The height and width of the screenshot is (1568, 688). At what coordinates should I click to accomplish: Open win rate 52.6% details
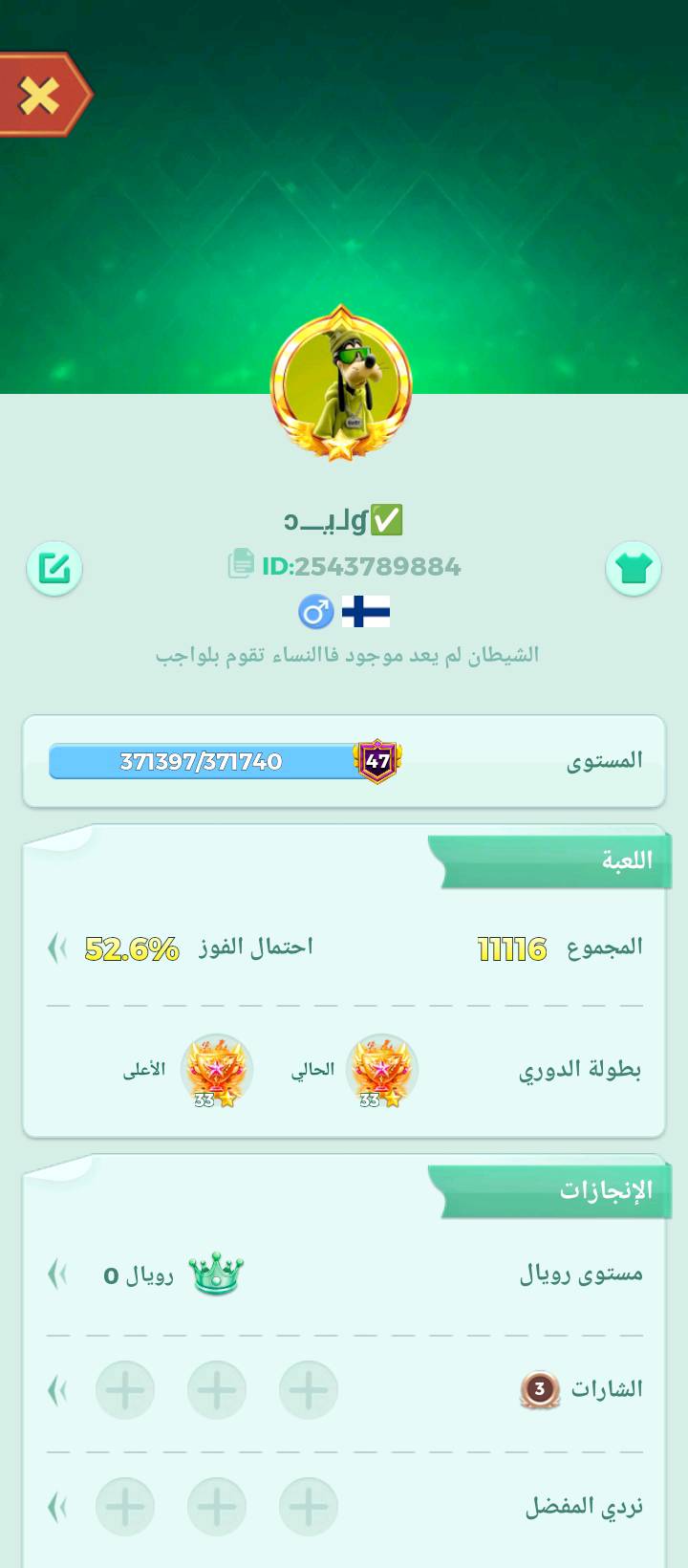[x=59, y=948]
